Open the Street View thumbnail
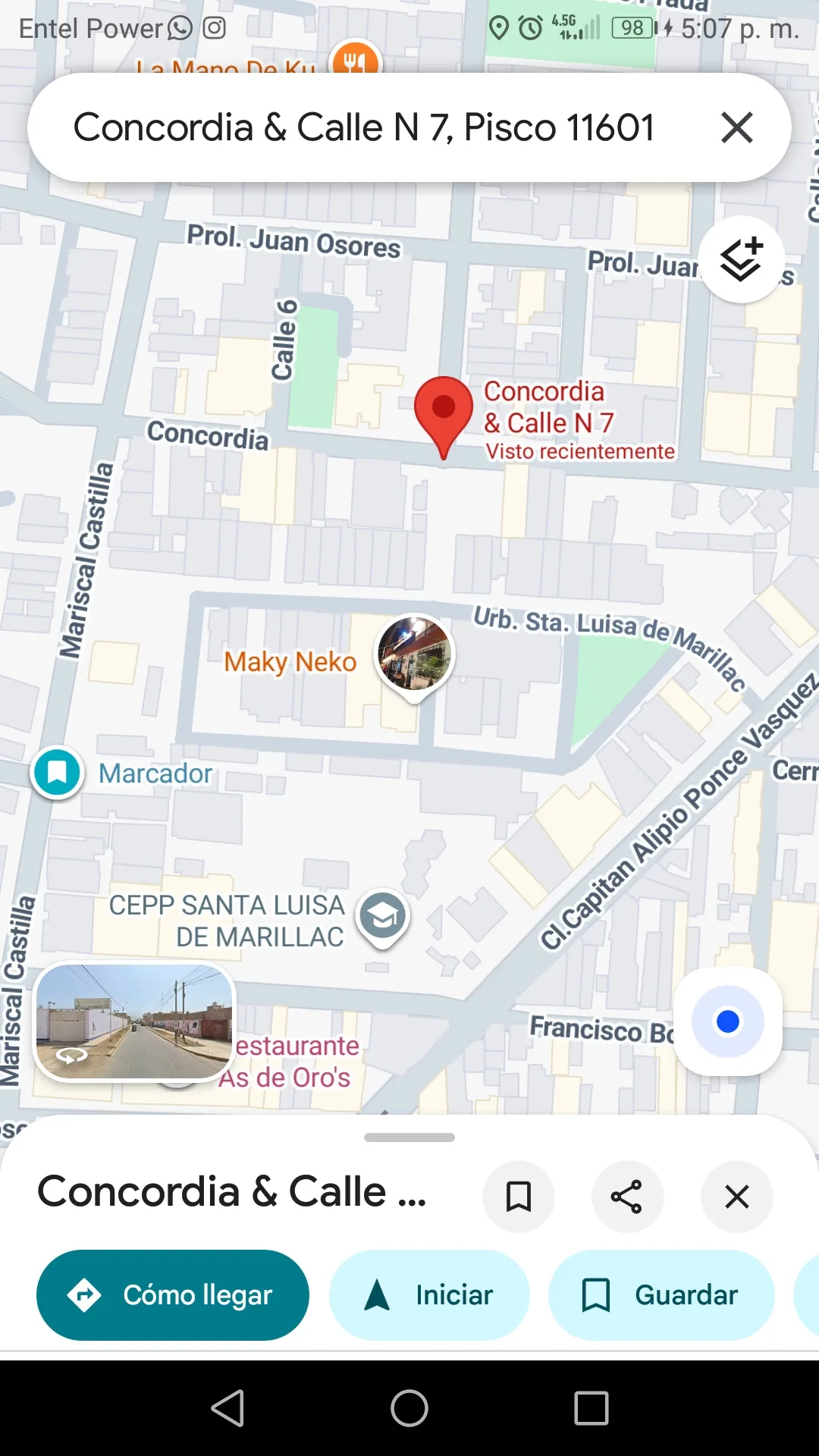Viewport: 819px width, 1456px height. click(135, 1021)
